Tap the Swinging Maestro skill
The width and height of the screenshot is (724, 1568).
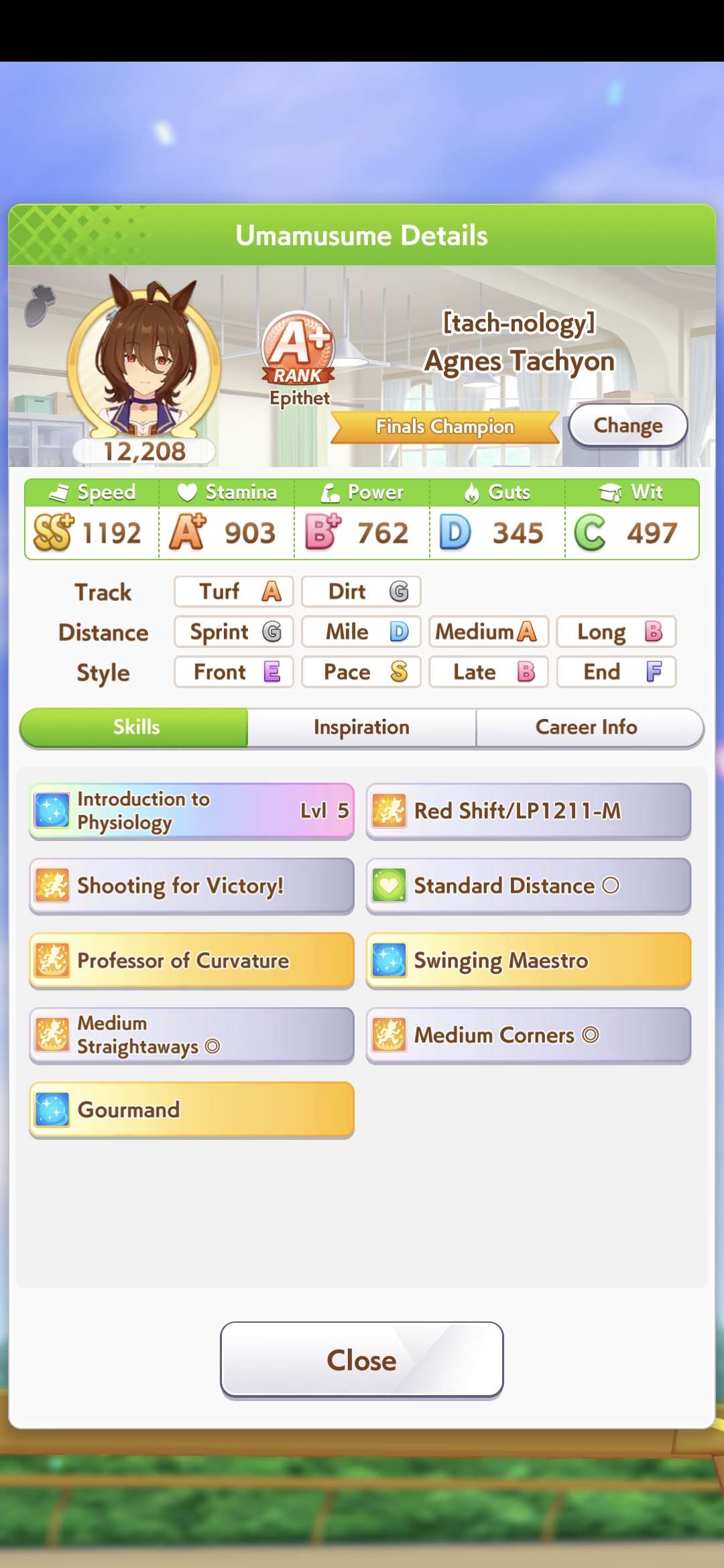(x=528, y=961)
